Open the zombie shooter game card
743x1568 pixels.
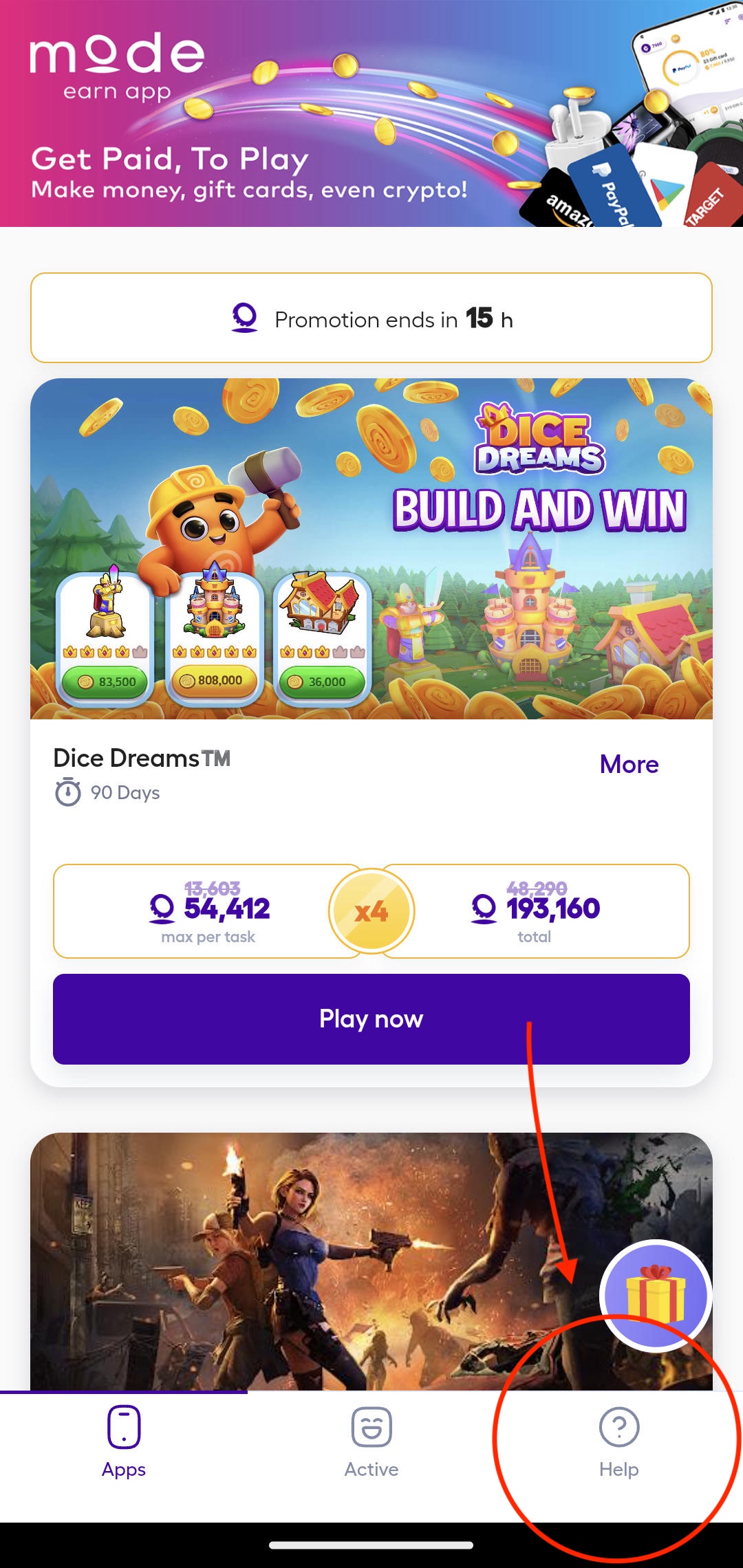coord(310,1259)
